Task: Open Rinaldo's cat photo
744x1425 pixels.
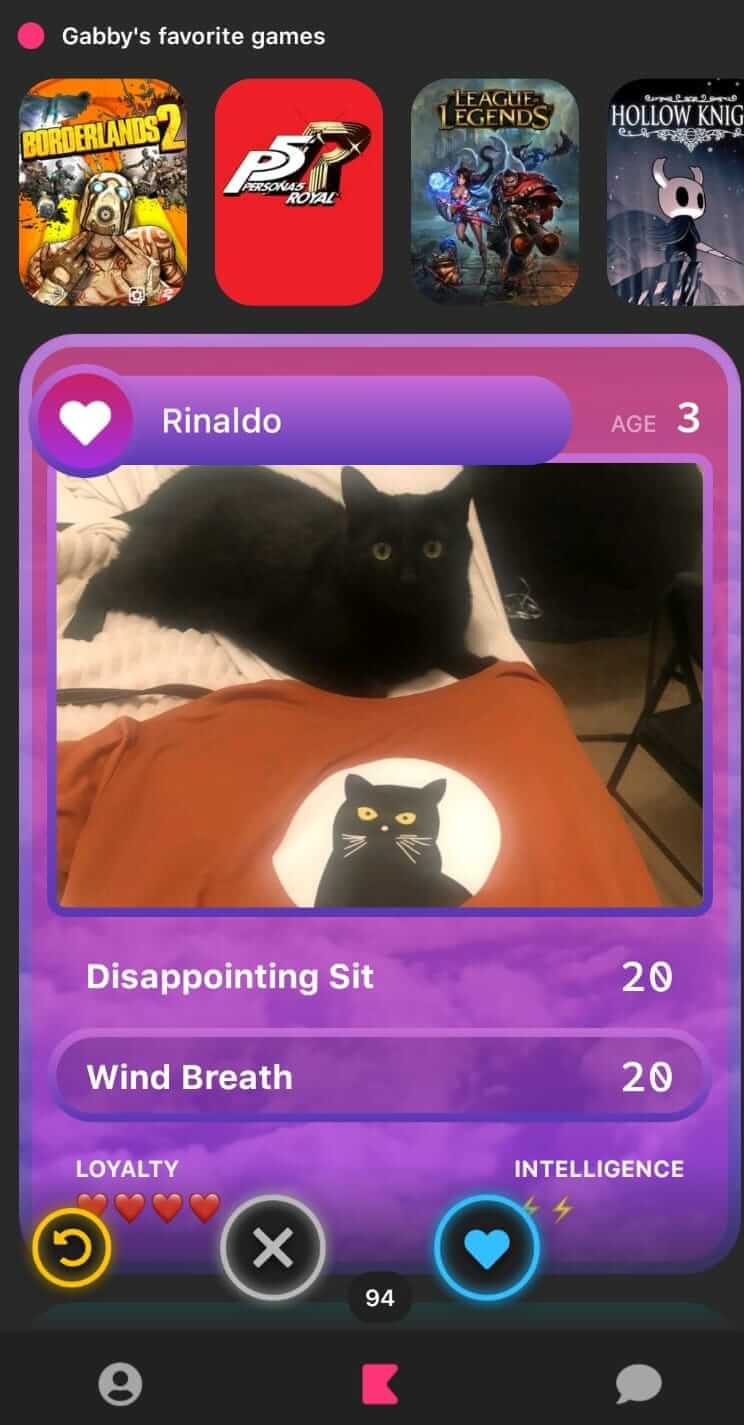Action: click(x=380, y=685)
